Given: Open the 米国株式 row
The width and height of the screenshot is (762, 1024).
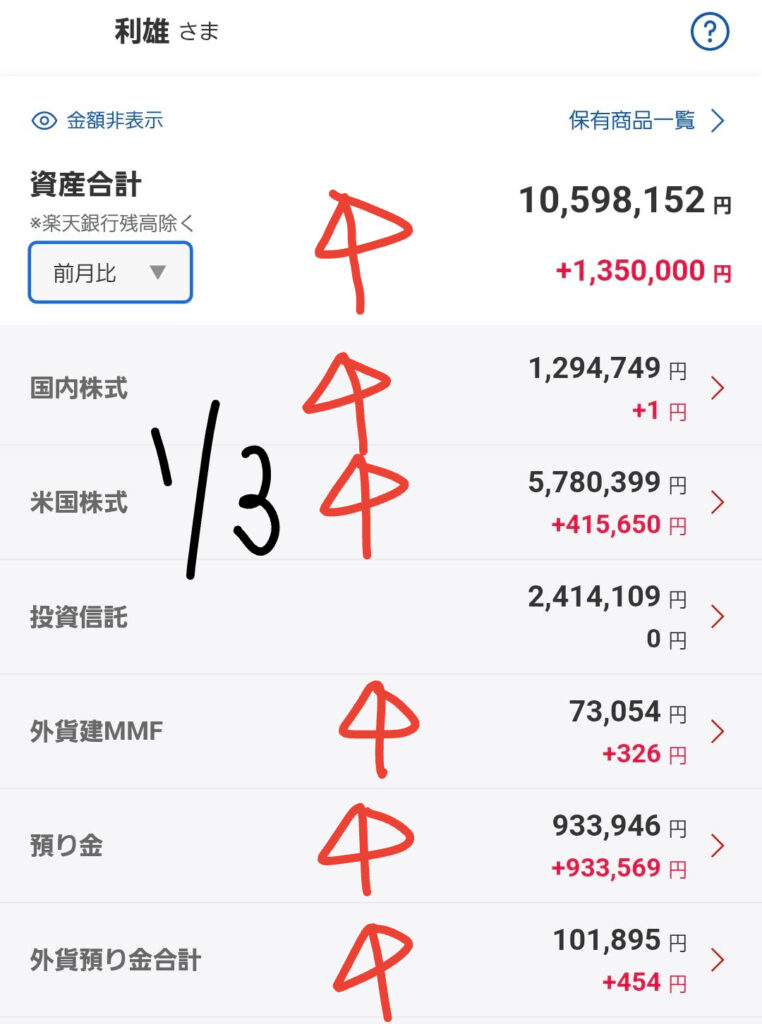Looking at the screenshot, I should [x=380, y=502].
